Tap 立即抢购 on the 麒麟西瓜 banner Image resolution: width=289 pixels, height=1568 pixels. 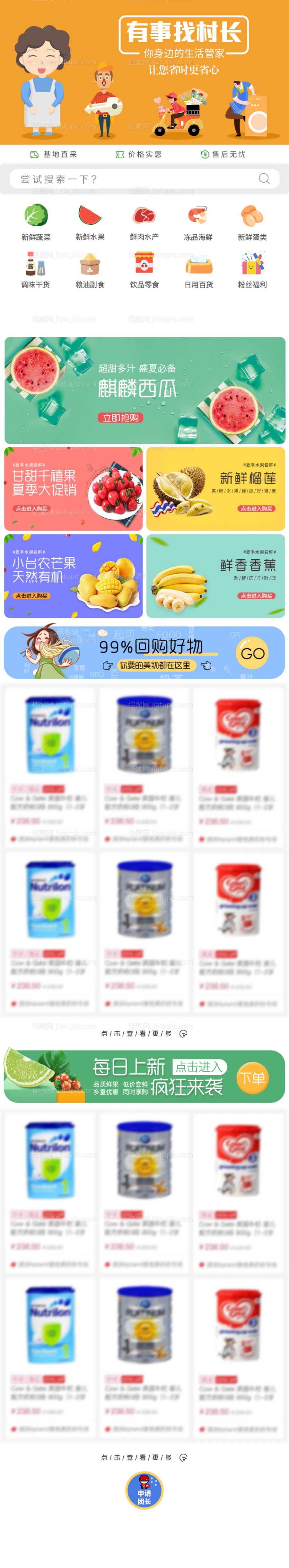point(120,418)
